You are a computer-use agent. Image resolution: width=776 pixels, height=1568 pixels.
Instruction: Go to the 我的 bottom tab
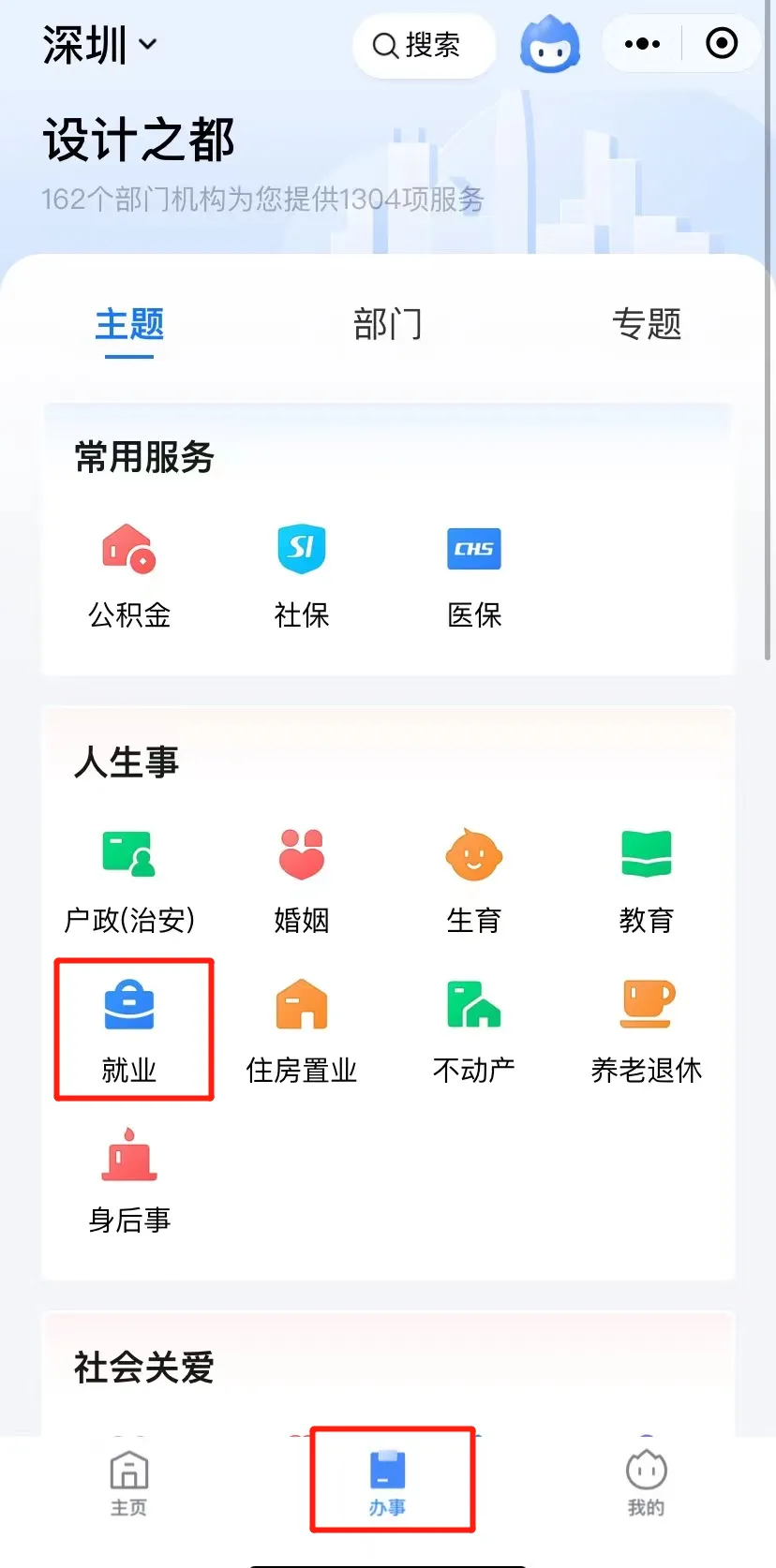coord(646,1483)
